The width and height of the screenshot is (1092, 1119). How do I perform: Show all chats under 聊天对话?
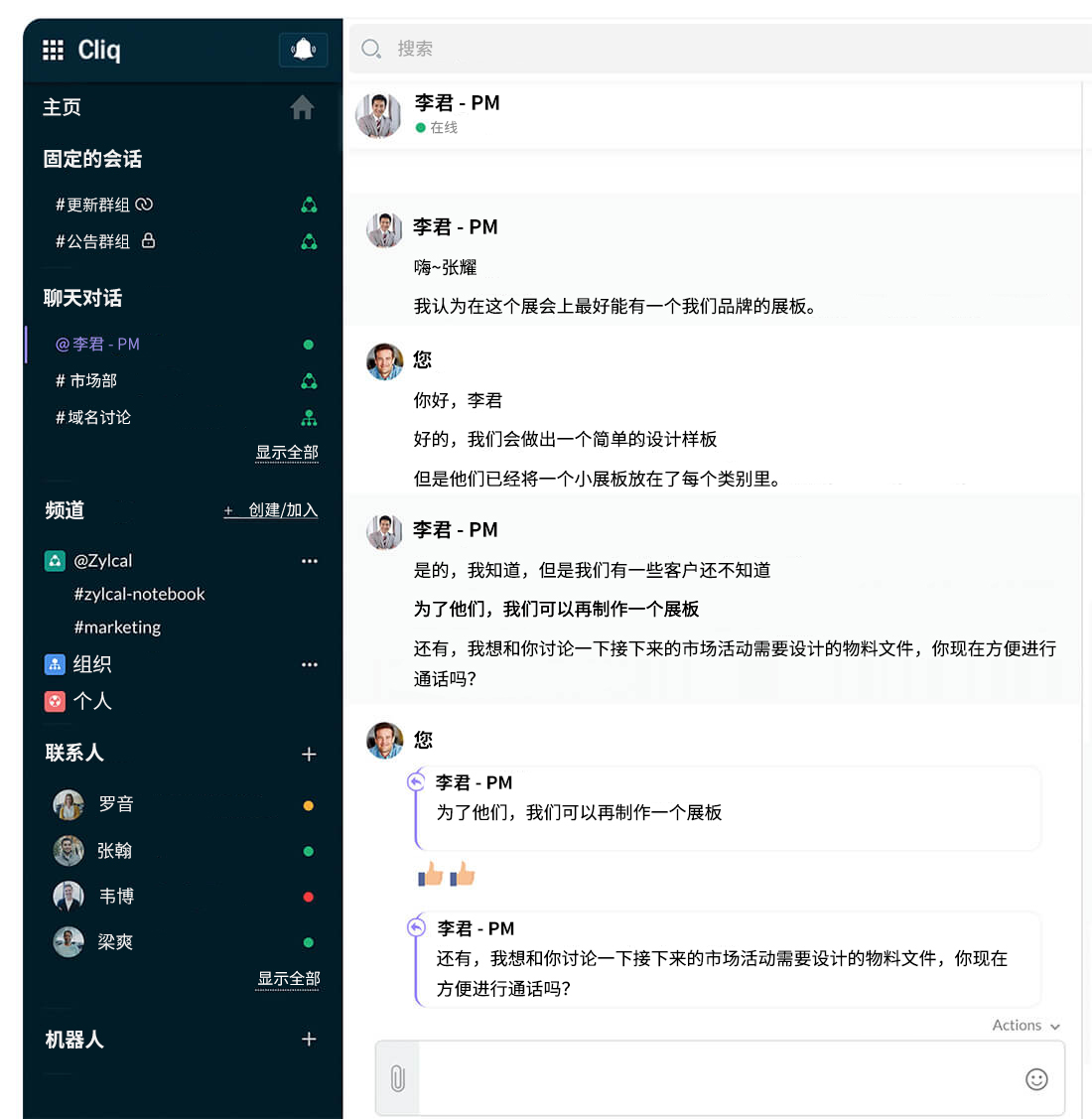coord(286,453)
